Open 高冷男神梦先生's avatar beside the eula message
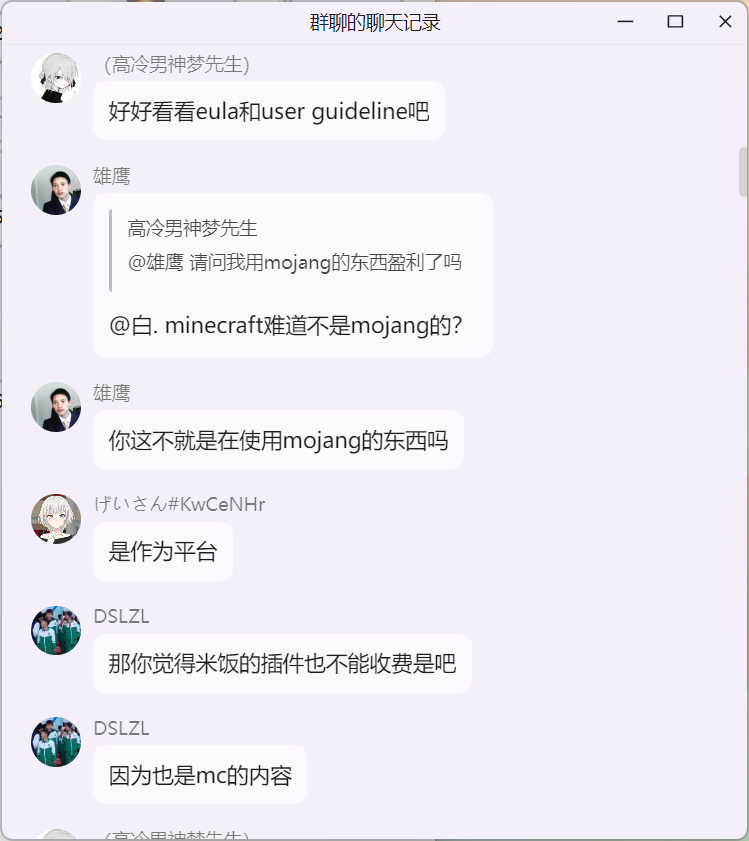The image size is (749, 841). click(56, 78)
